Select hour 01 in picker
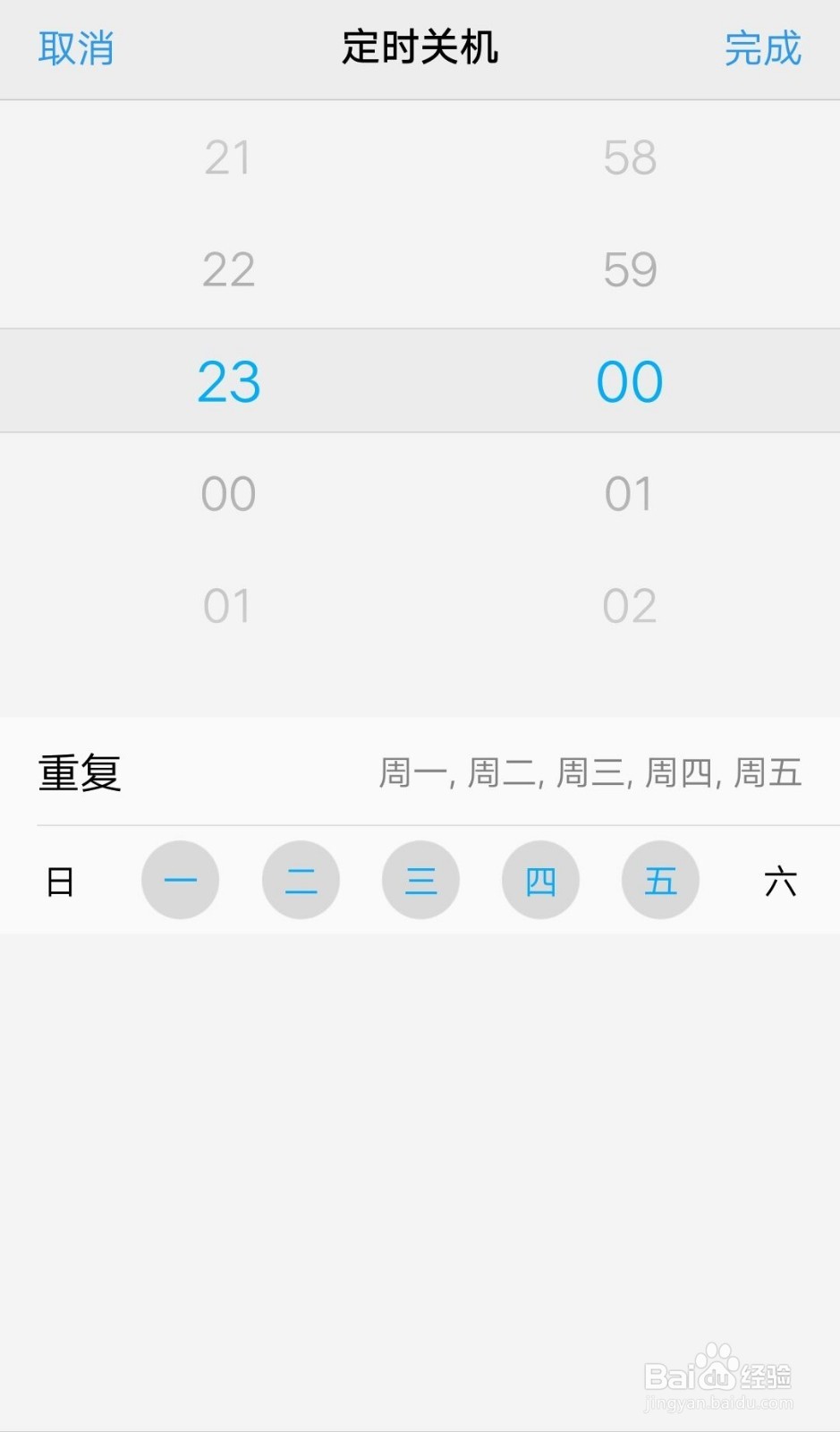Screen dimensions: 840x1432 227,604
